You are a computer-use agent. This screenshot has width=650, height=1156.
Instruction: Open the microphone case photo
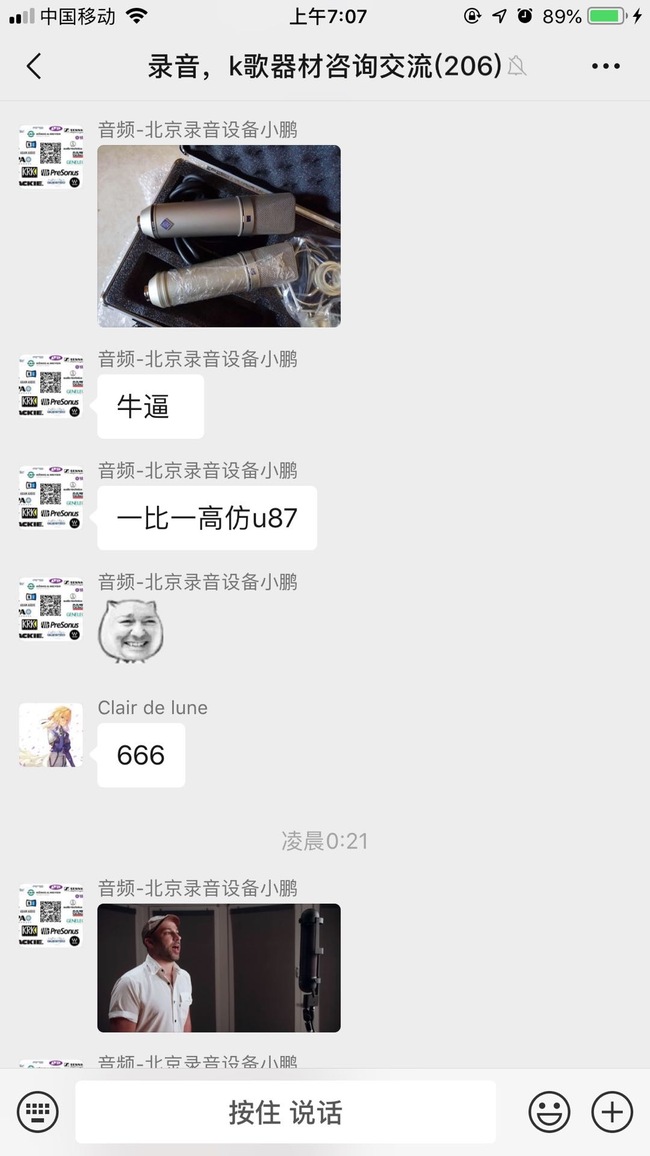(x=218, y=236)
